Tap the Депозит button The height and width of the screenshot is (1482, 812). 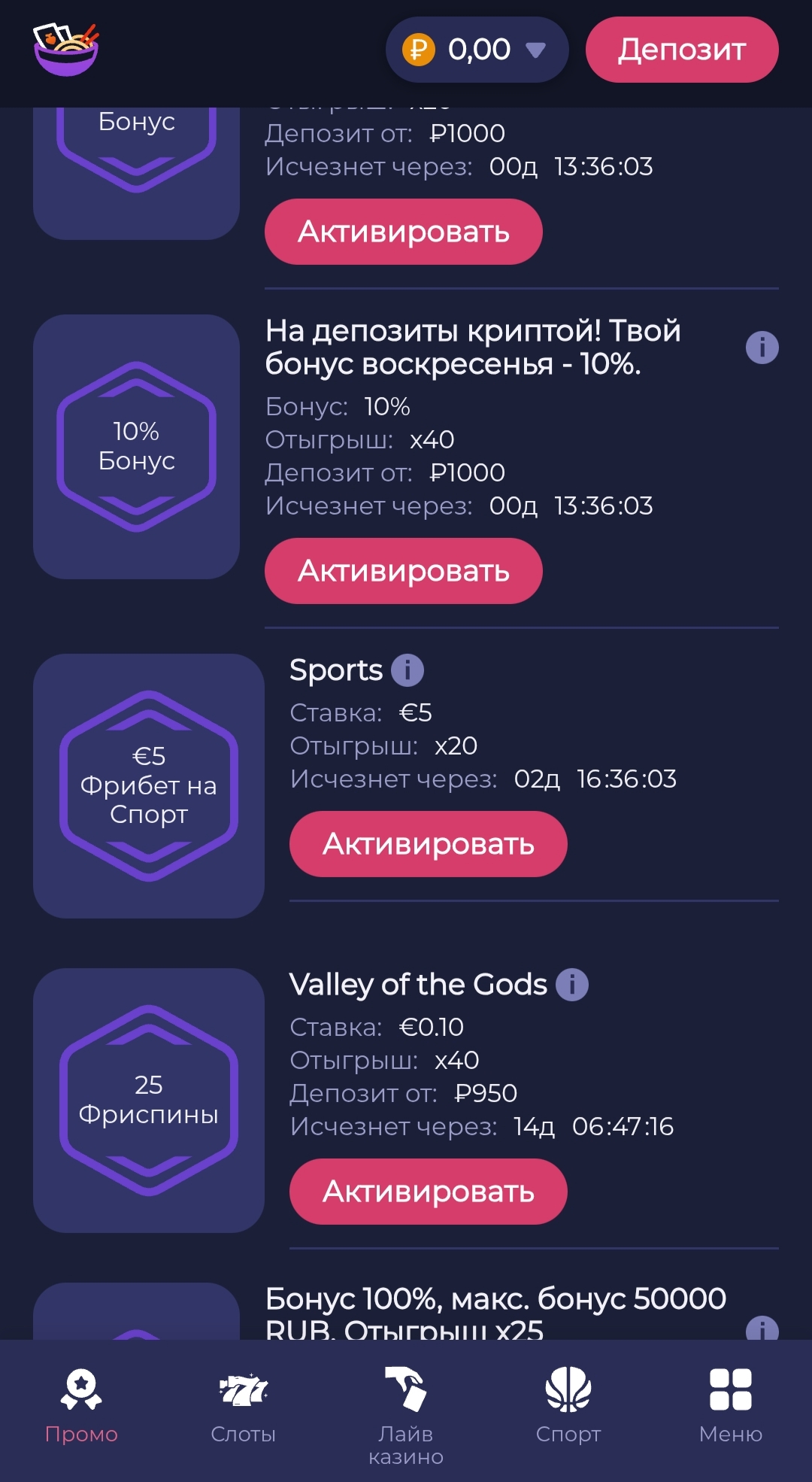[x=681, y=50]
